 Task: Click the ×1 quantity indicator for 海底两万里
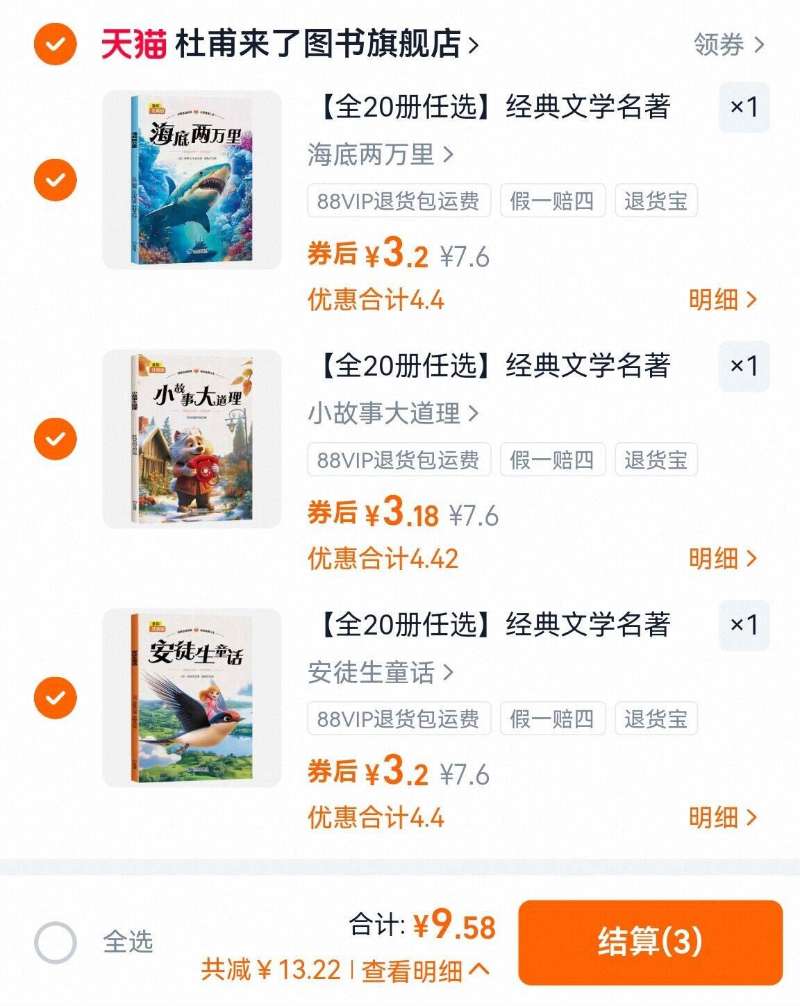pos(744,106)
